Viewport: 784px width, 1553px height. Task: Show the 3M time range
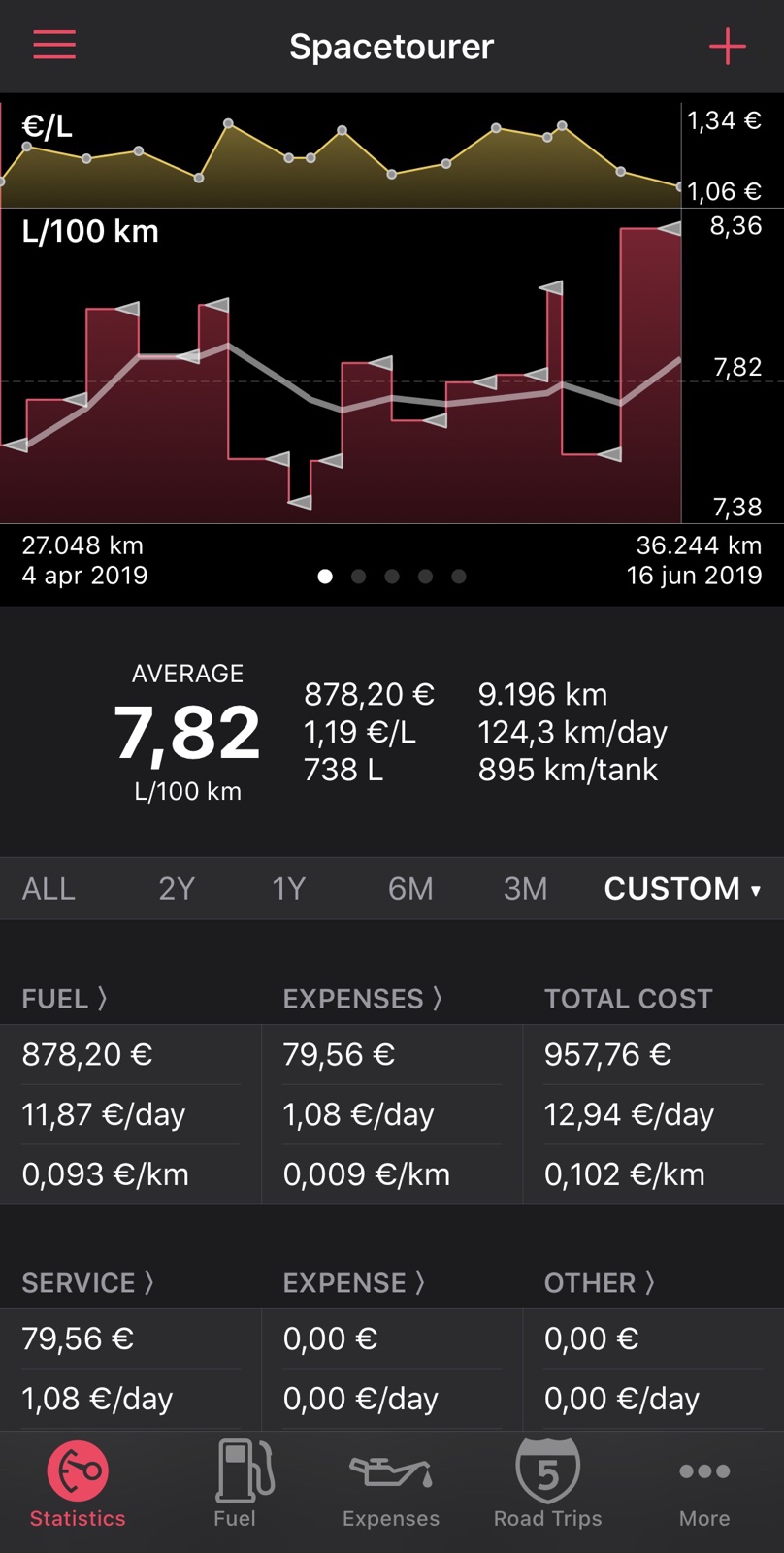pos(525,888)
